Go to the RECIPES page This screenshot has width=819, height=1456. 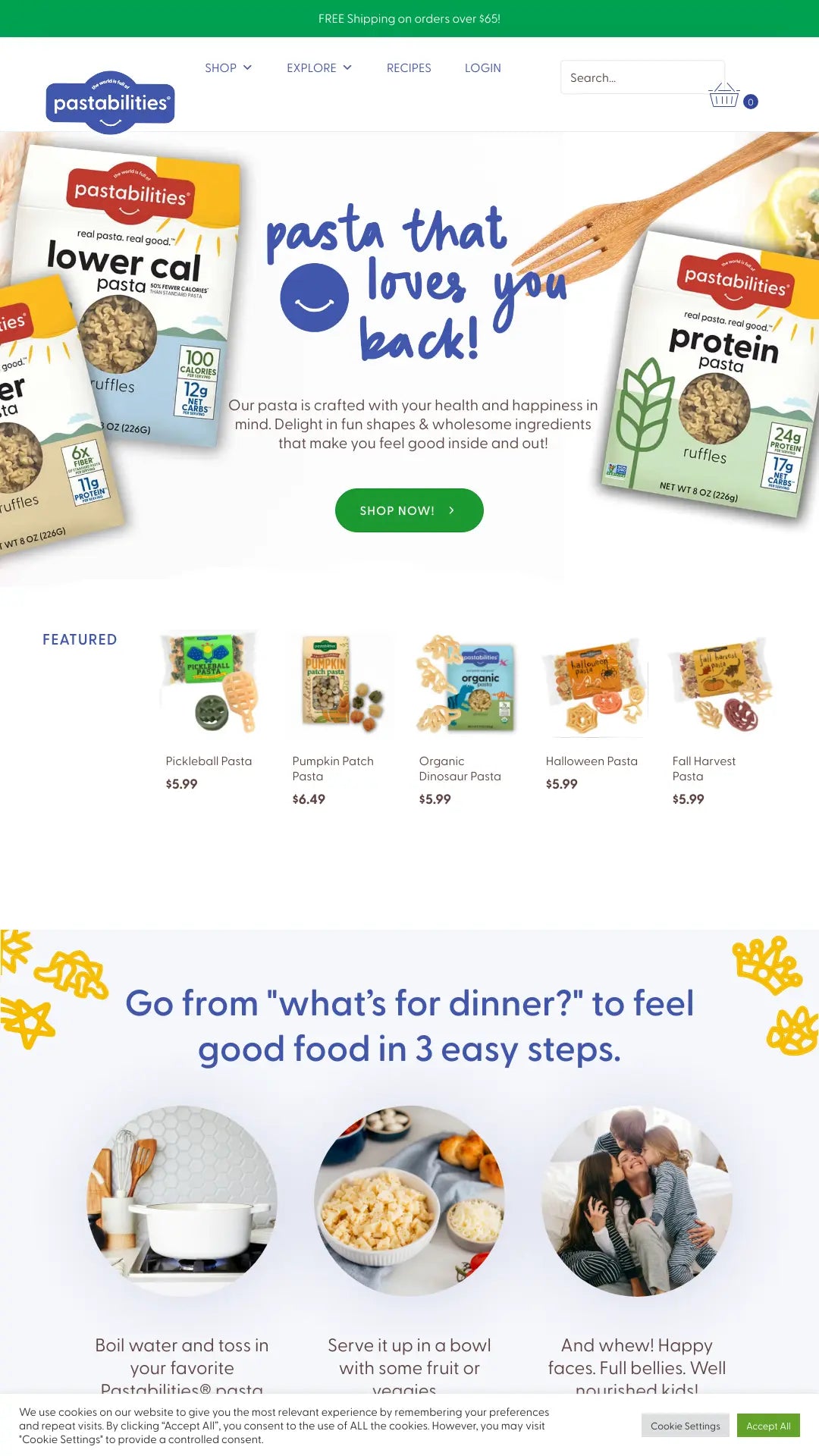[409, 68]
